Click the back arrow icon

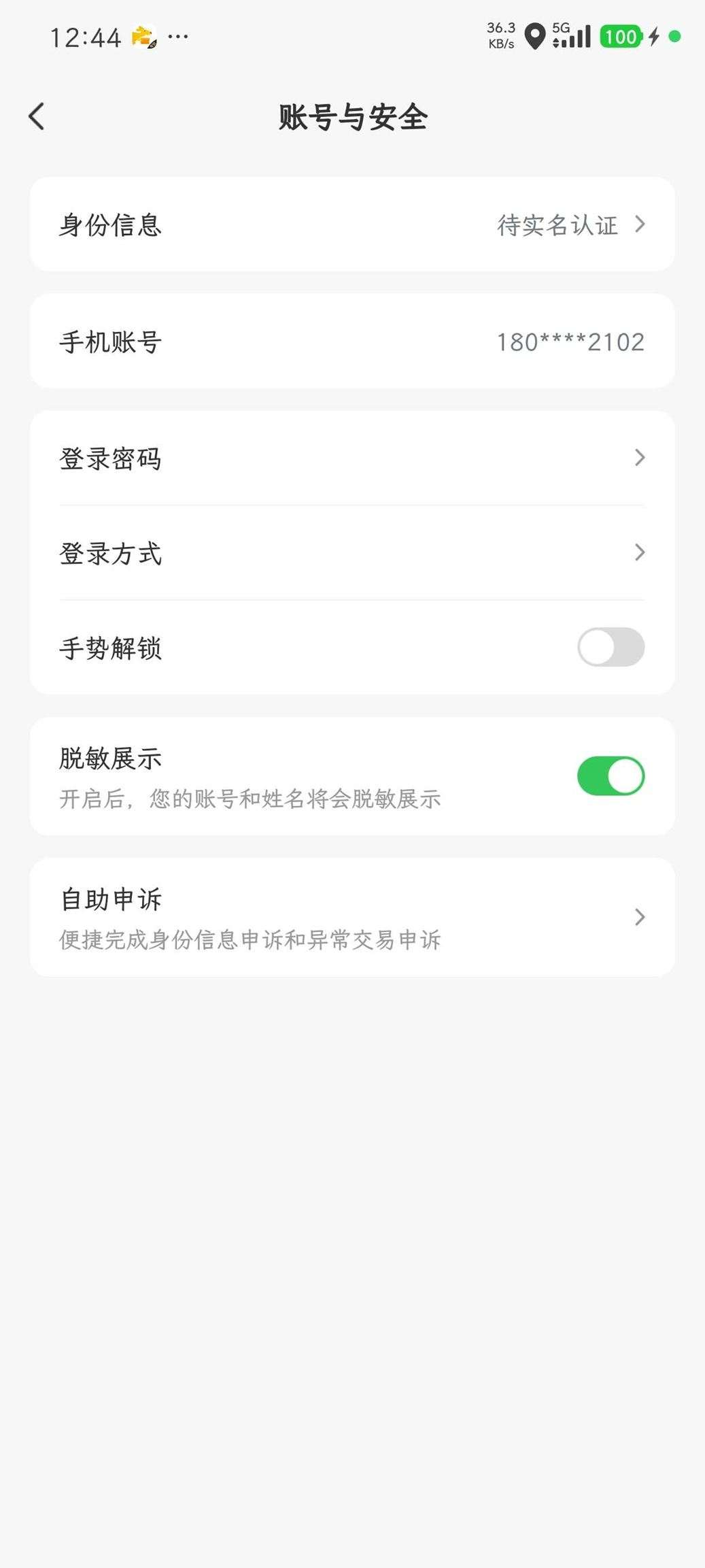click(x=36, y=116)
